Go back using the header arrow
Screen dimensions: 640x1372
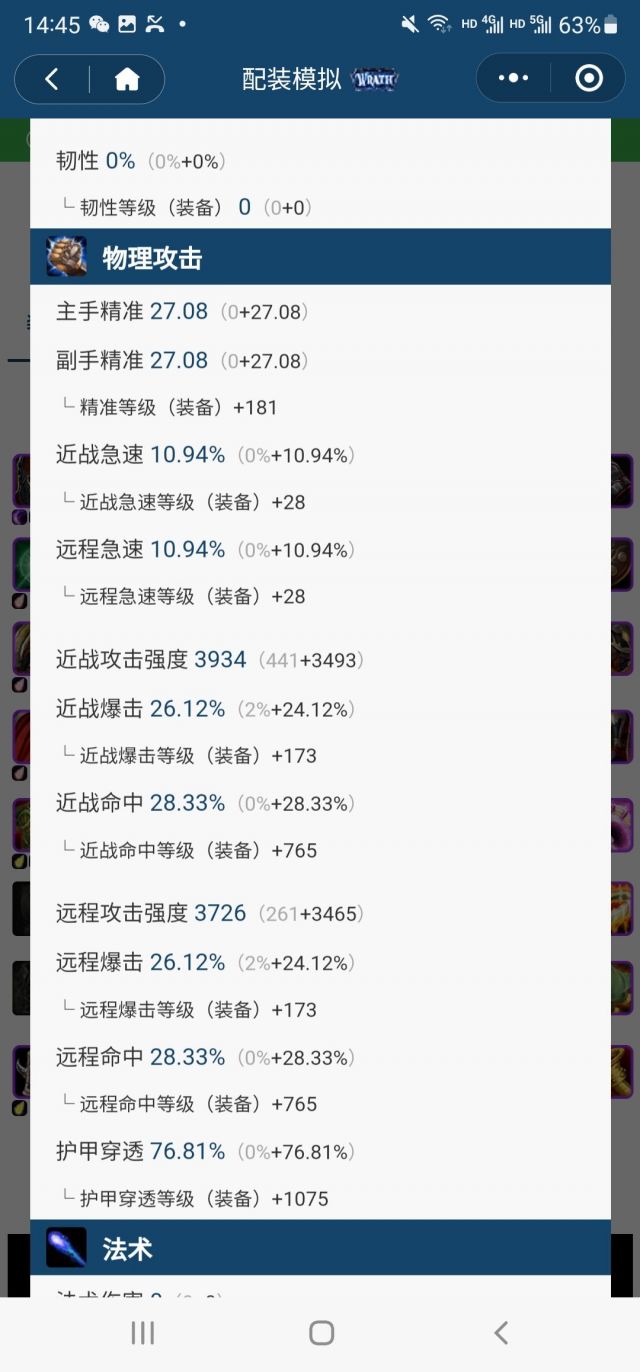(x=52, y=80)
